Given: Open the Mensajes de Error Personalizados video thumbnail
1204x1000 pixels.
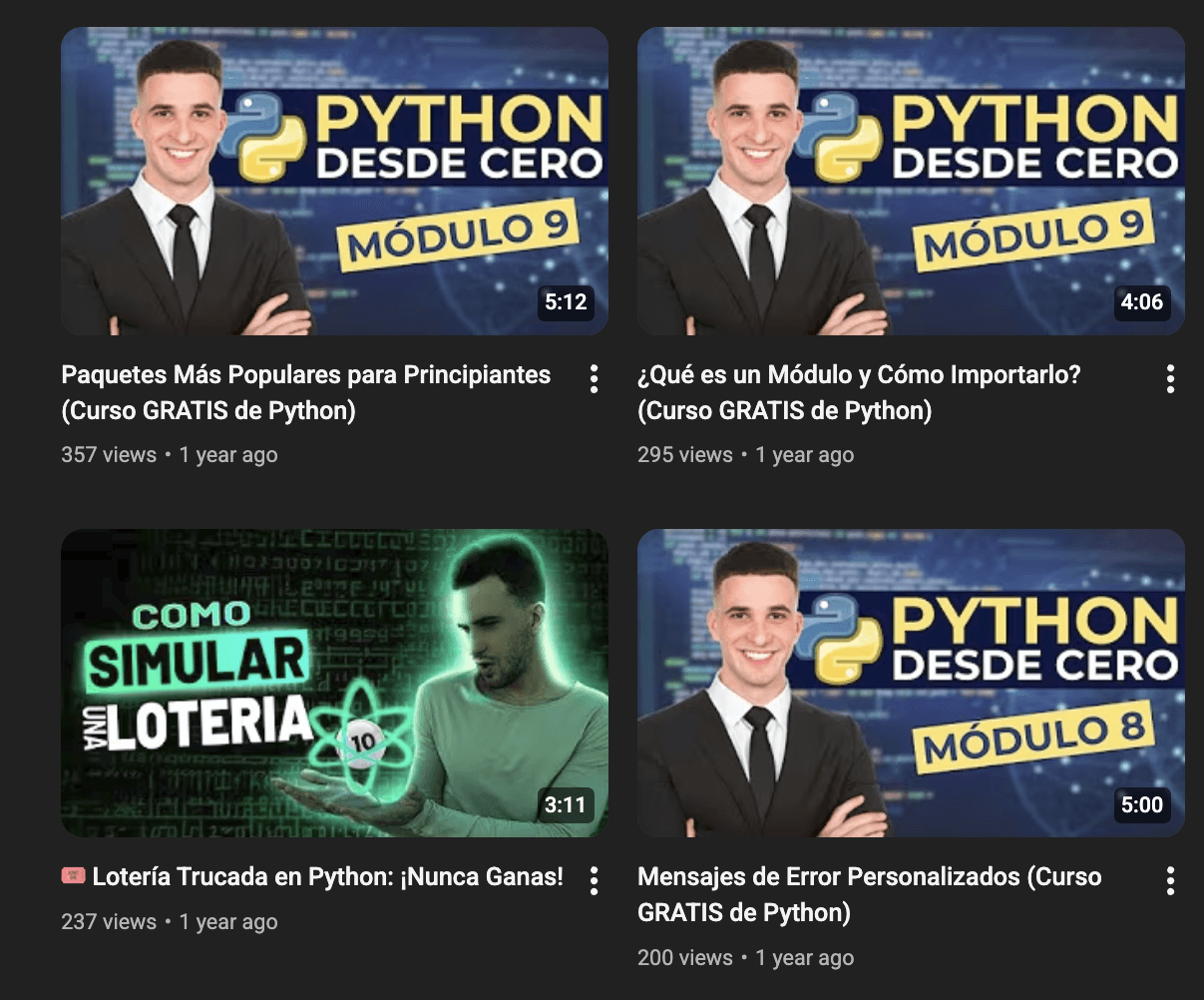Looking at the screenshot, I should 910,683.
